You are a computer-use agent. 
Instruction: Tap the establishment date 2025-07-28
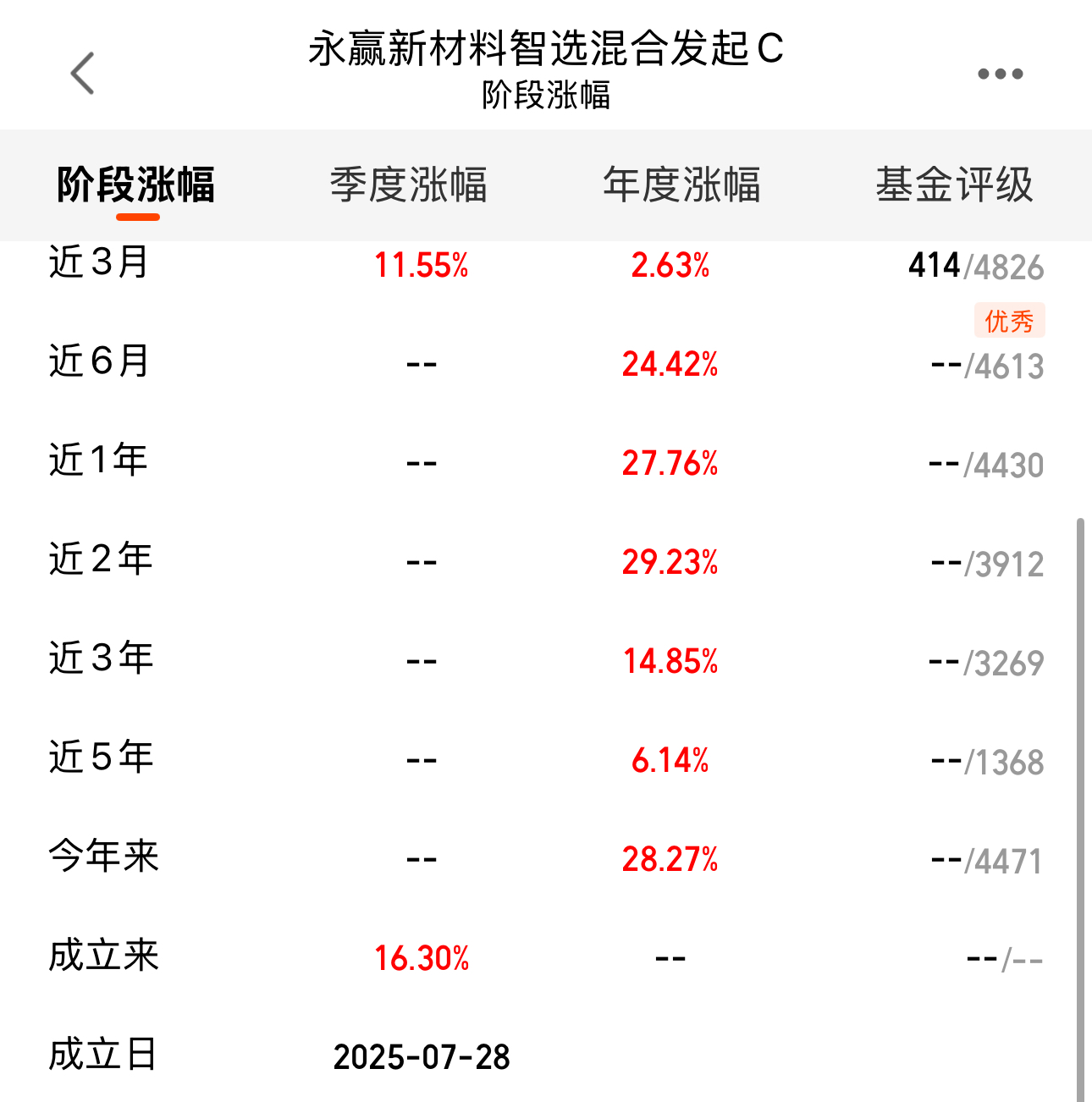(423, 1056)
